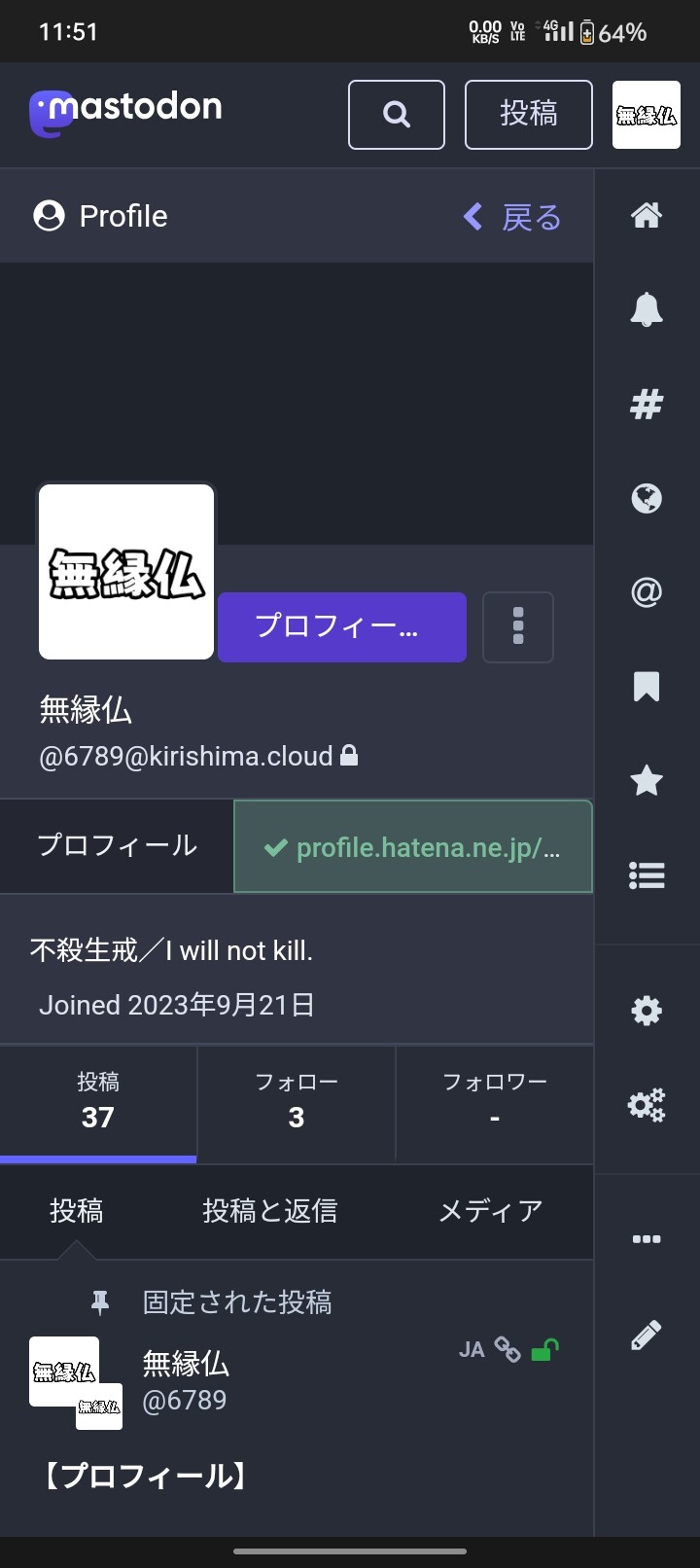Open the mentions @ icon

tap(647, 591)
